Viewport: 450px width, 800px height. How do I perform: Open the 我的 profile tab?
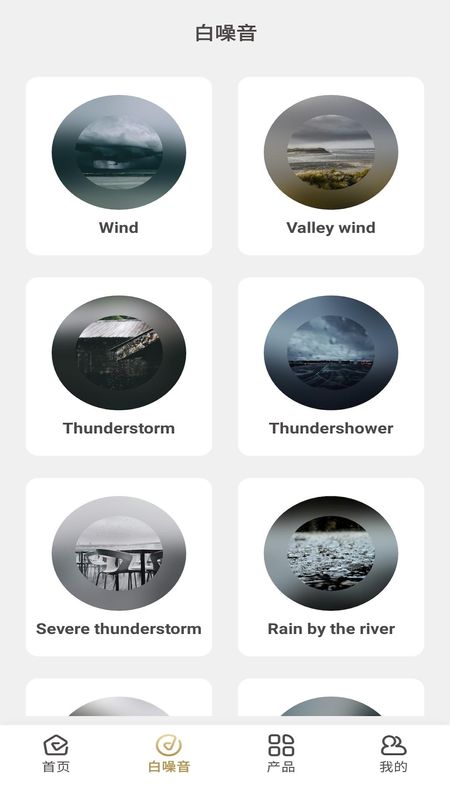(393, 754)
